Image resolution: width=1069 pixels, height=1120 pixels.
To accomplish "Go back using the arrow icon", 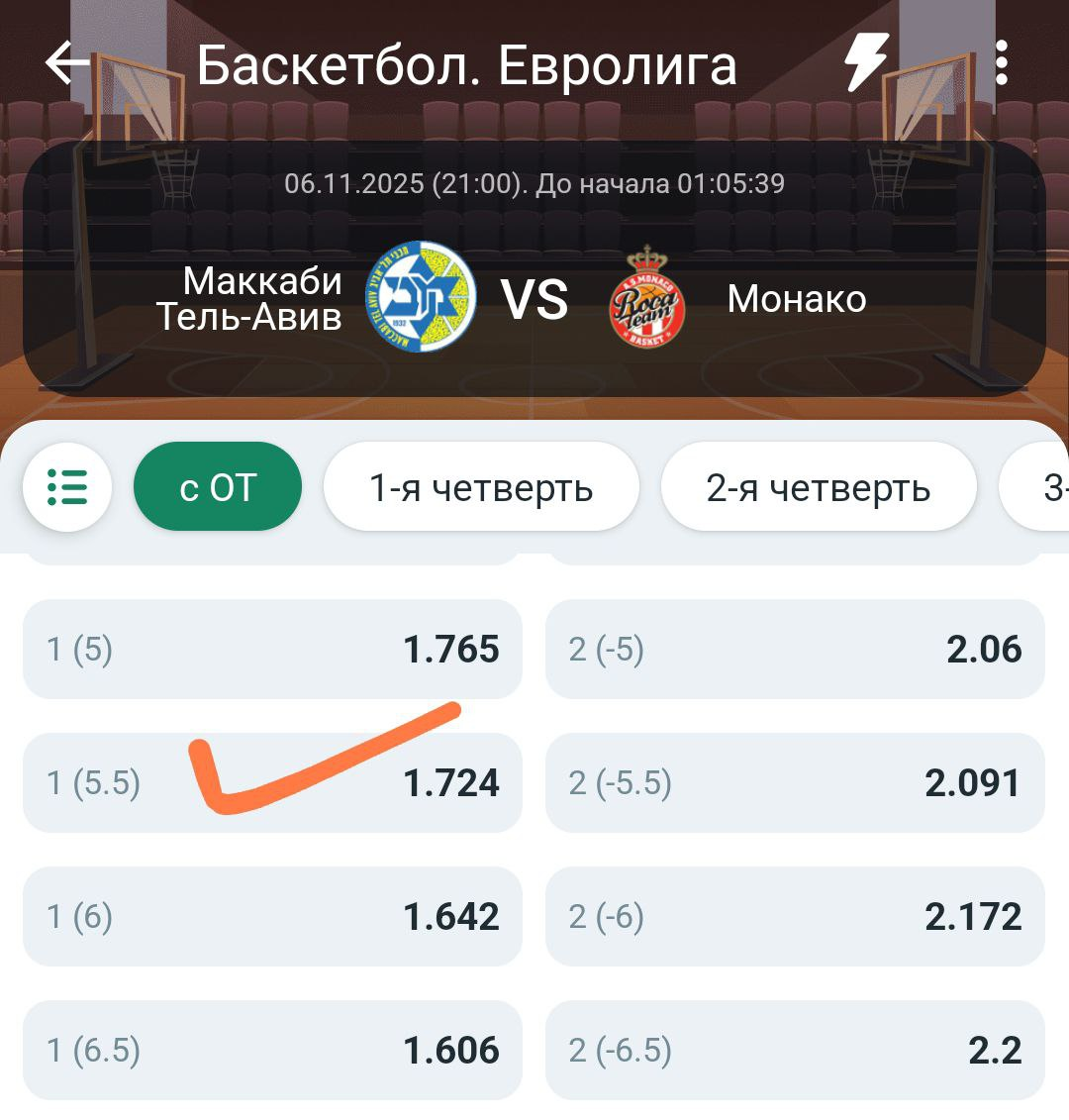I will 67,65.
